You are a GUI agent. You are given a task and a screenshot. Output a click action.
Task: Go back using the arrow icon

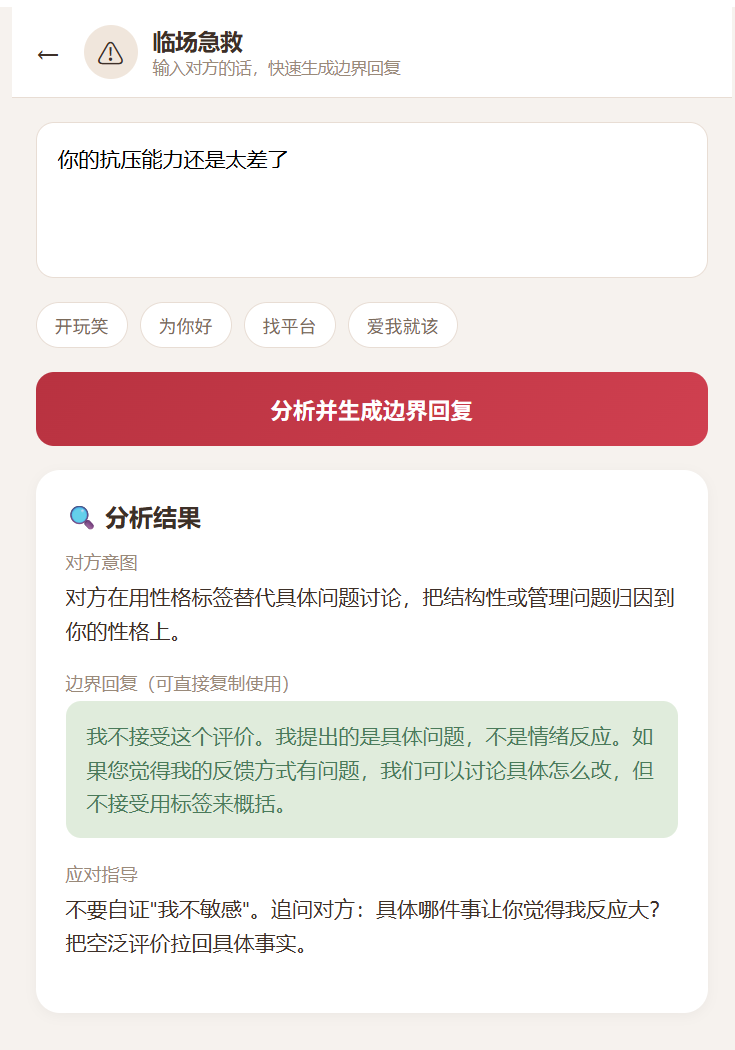[48, 54]
